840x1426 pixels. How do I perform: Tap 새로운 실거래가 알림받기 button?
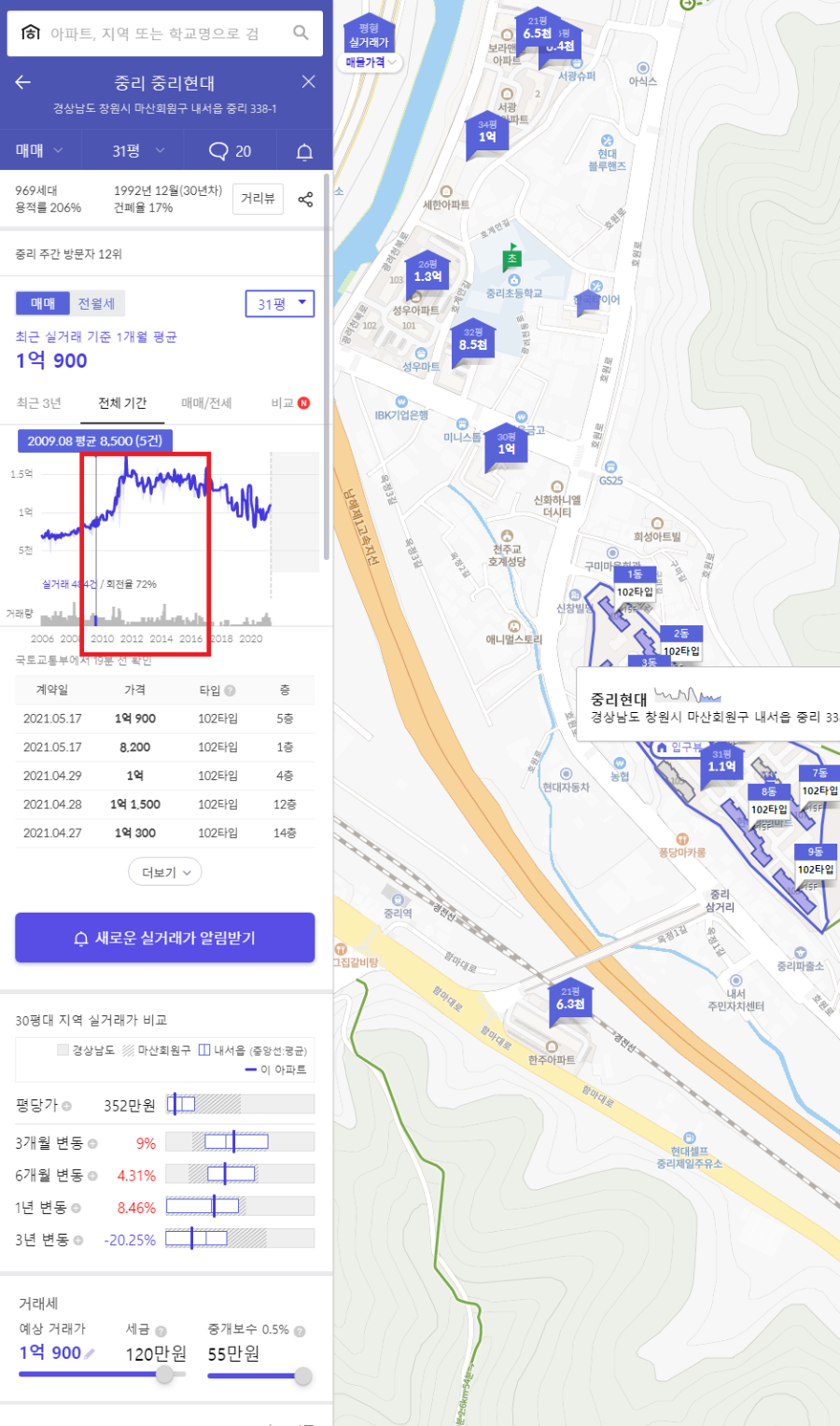tap(165, 938)
